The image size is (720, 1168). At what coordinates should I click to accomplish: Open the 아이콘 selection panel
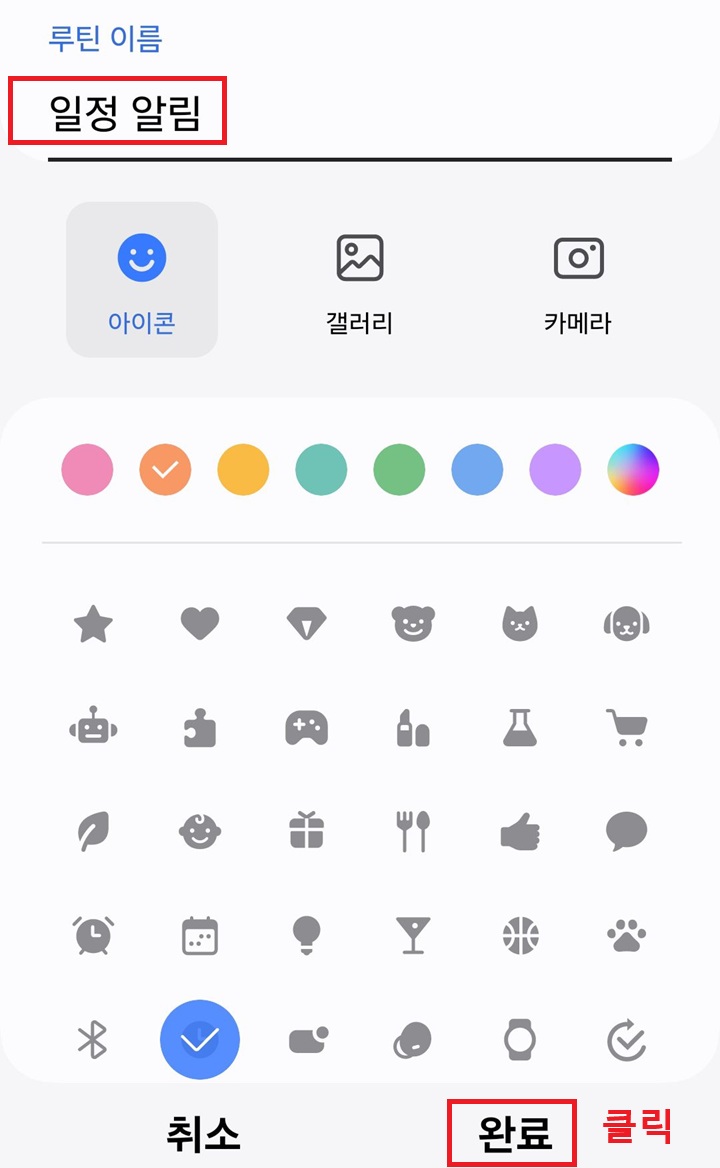[141, 278]
